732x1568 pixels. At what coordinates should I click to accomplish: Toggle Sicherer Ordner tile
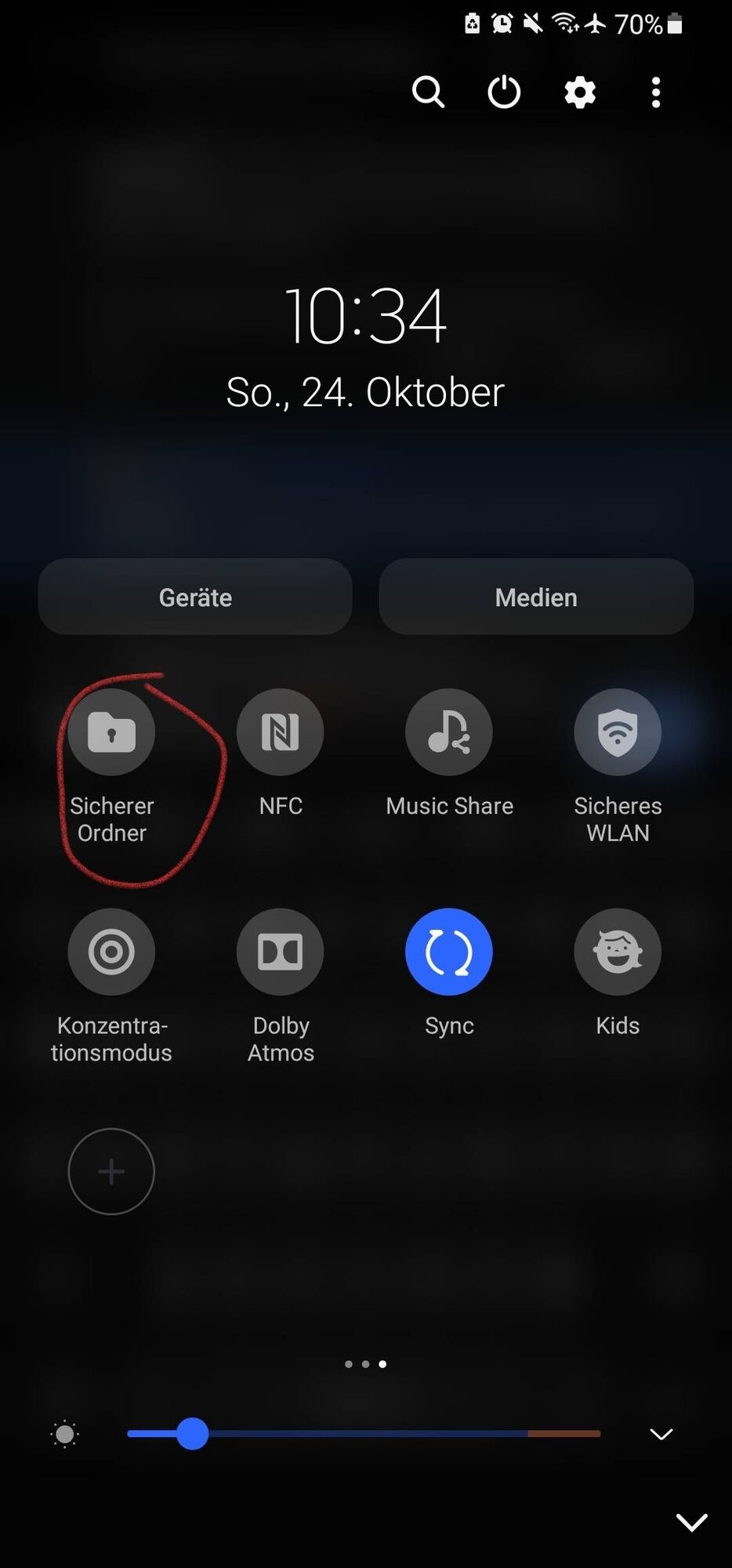(111, 732)
